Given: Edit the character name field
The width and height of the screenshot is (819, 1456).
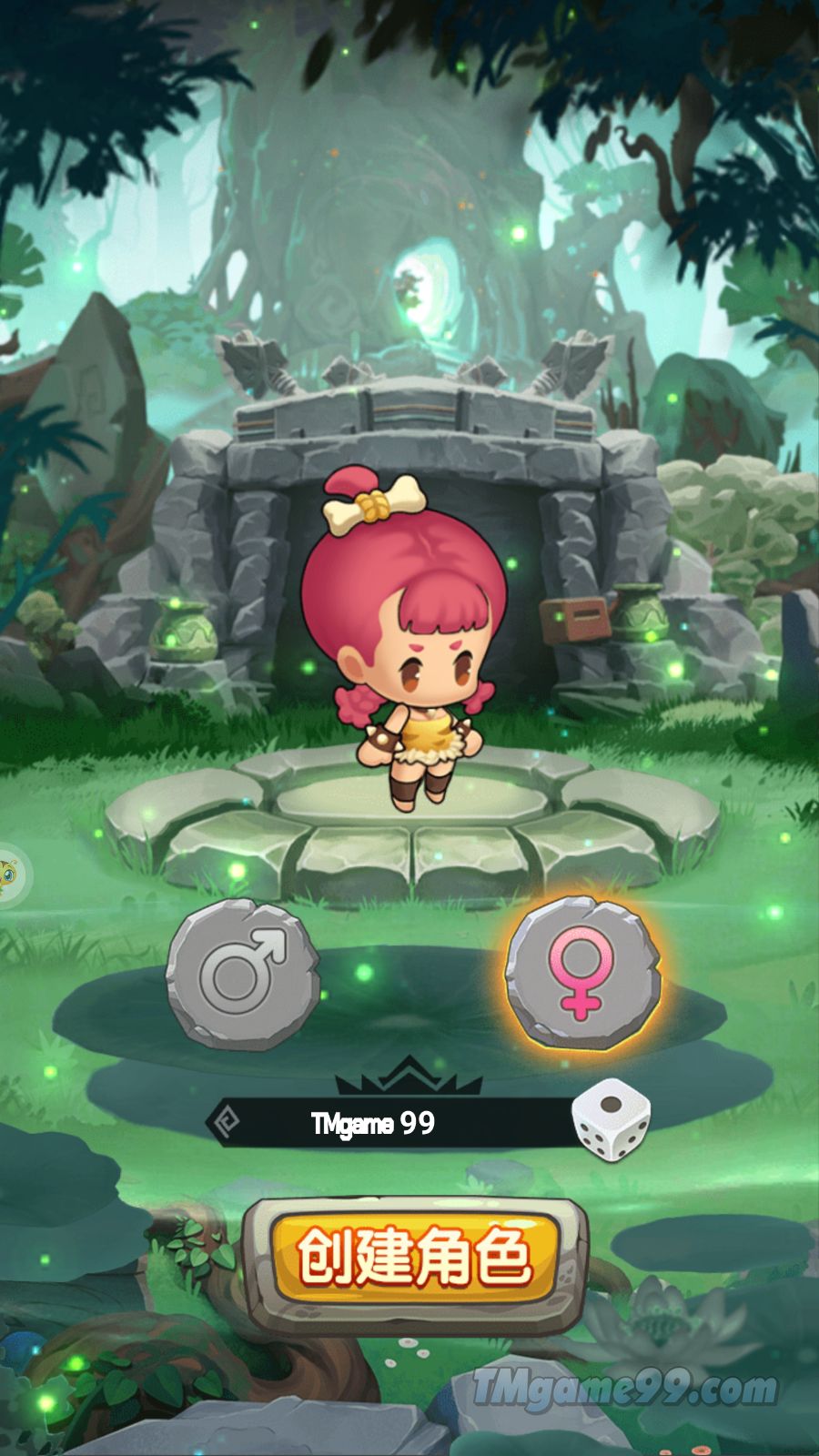Looking at the screenshot, I should pyautogui.click(x=391, y=1124).
